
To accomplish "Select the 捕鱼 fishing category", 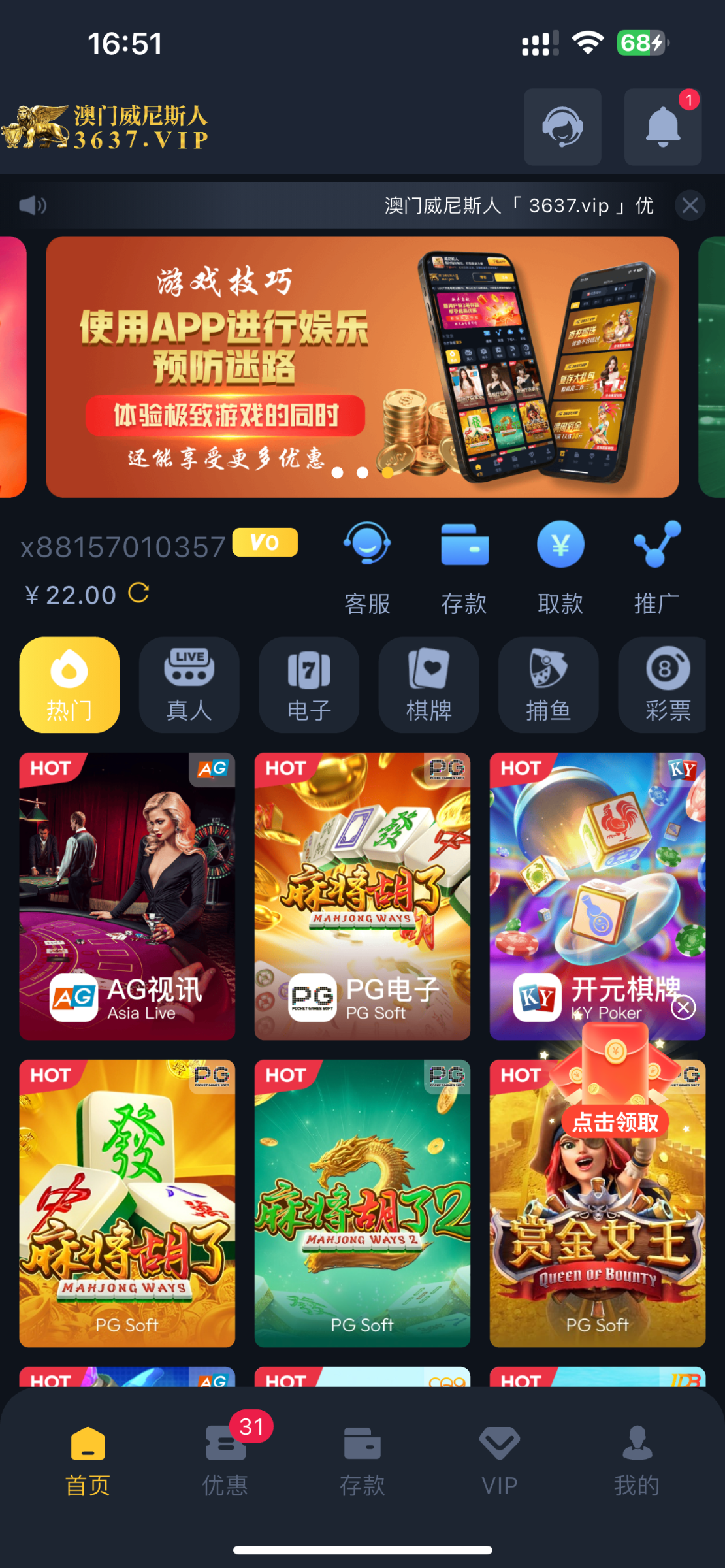I will tap(548, 685).
